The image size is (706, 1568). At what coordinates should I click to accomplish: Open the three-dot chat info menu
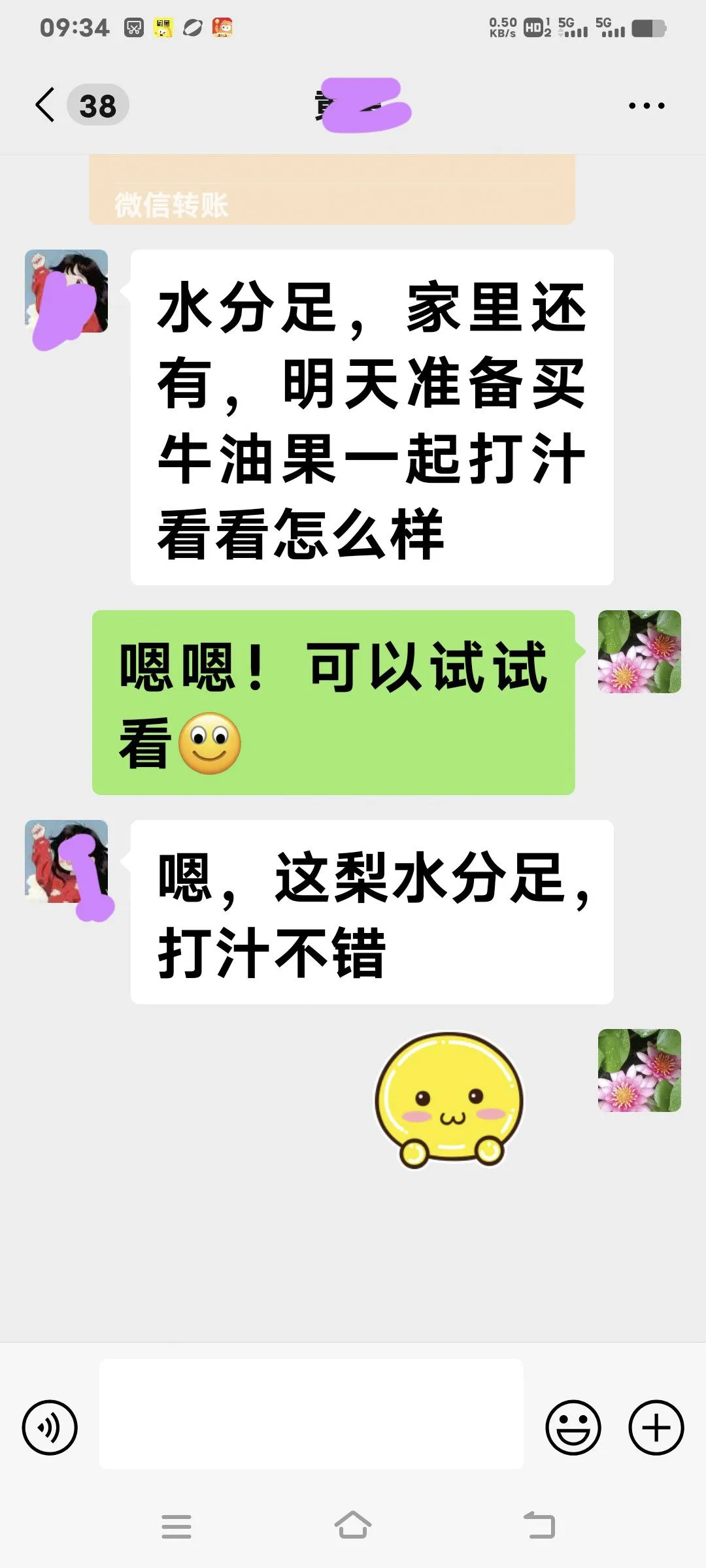[x=647, y=105]
